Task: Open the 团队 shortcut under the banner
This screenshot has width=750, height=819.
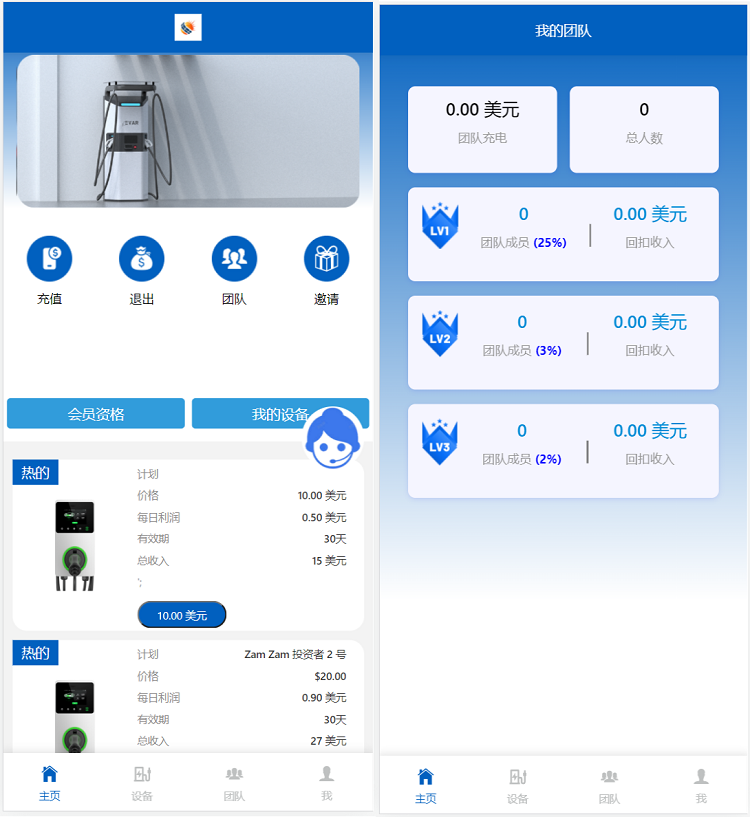Action: [x=234, y=259]
